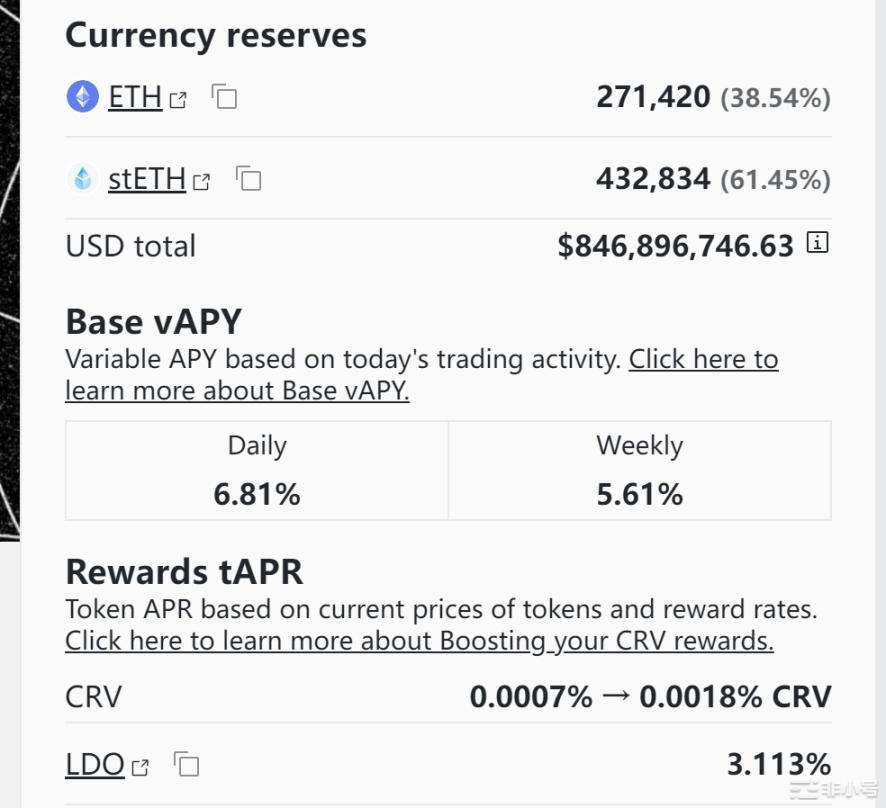Copy the ETH token address
This screenshot has width=886, height=808.
pyautogui.click(x=224, y=97)
